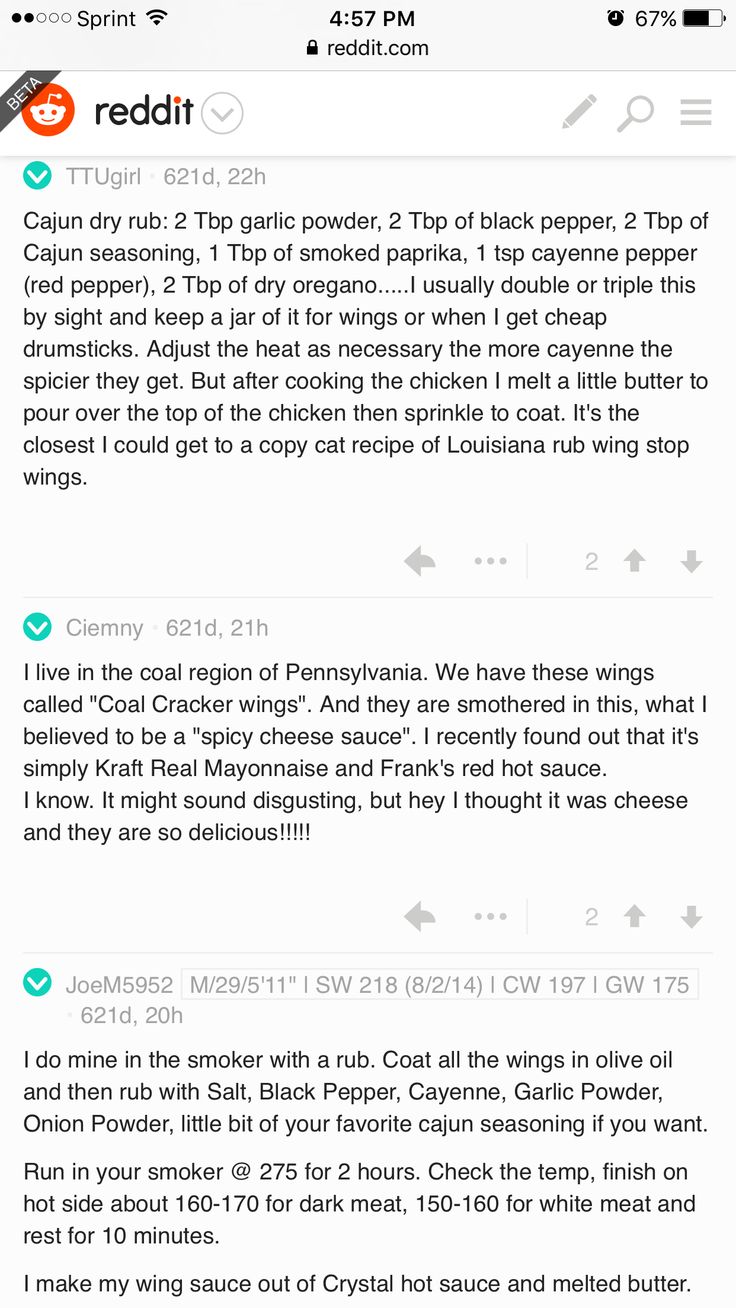This screenshot has height=1308, width=736.
Task: Downvote TTUgirl's comment
Action: 691,561
